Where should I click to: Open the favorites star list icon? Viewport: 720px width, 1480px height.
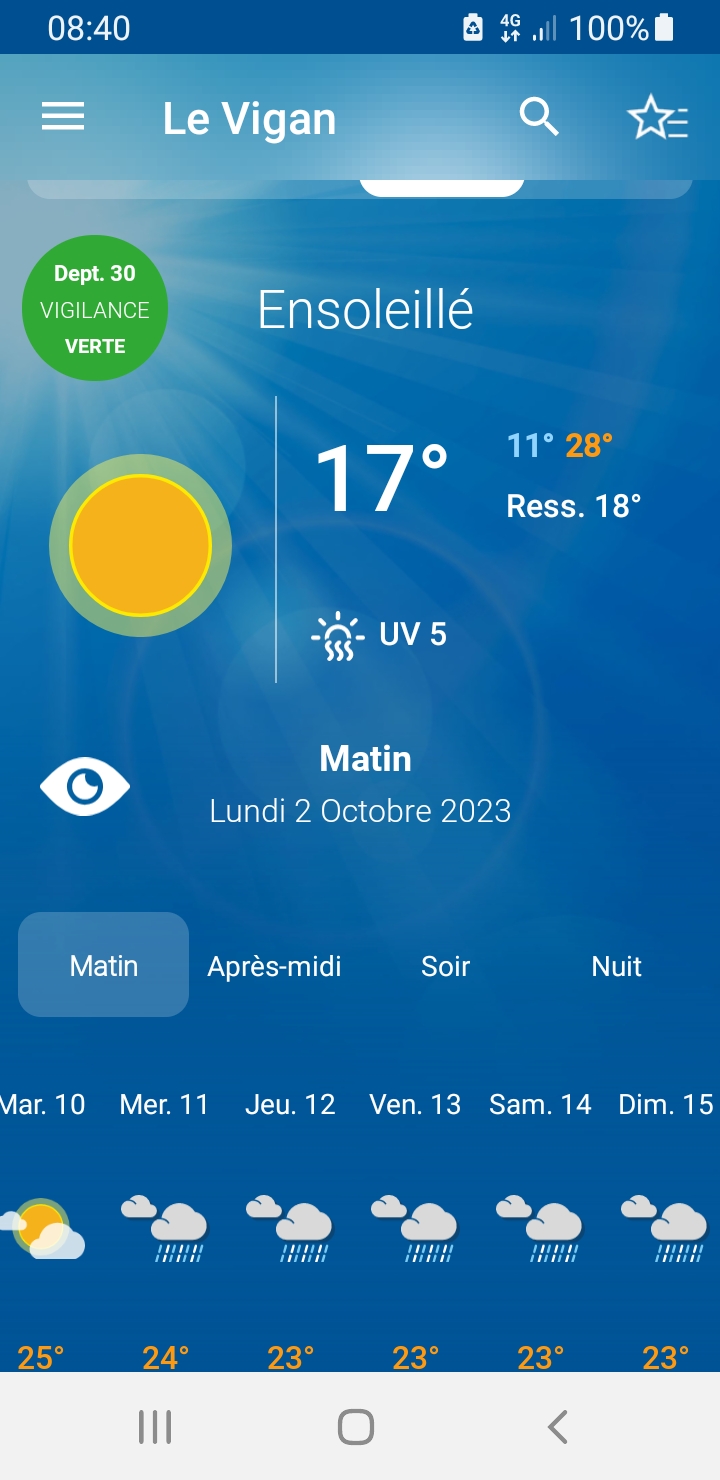(659, 117)
